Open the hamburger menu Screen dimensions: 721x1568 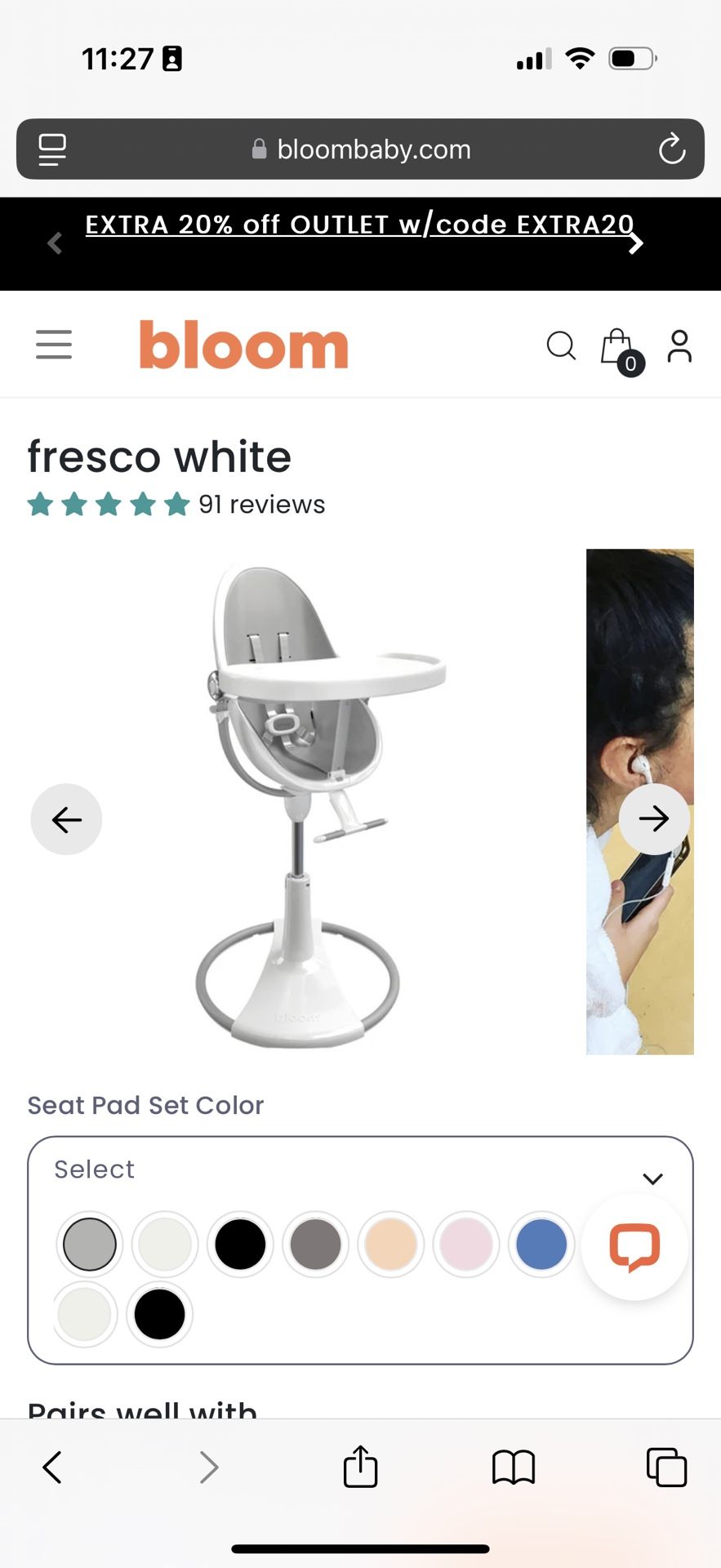pos(54,345)
